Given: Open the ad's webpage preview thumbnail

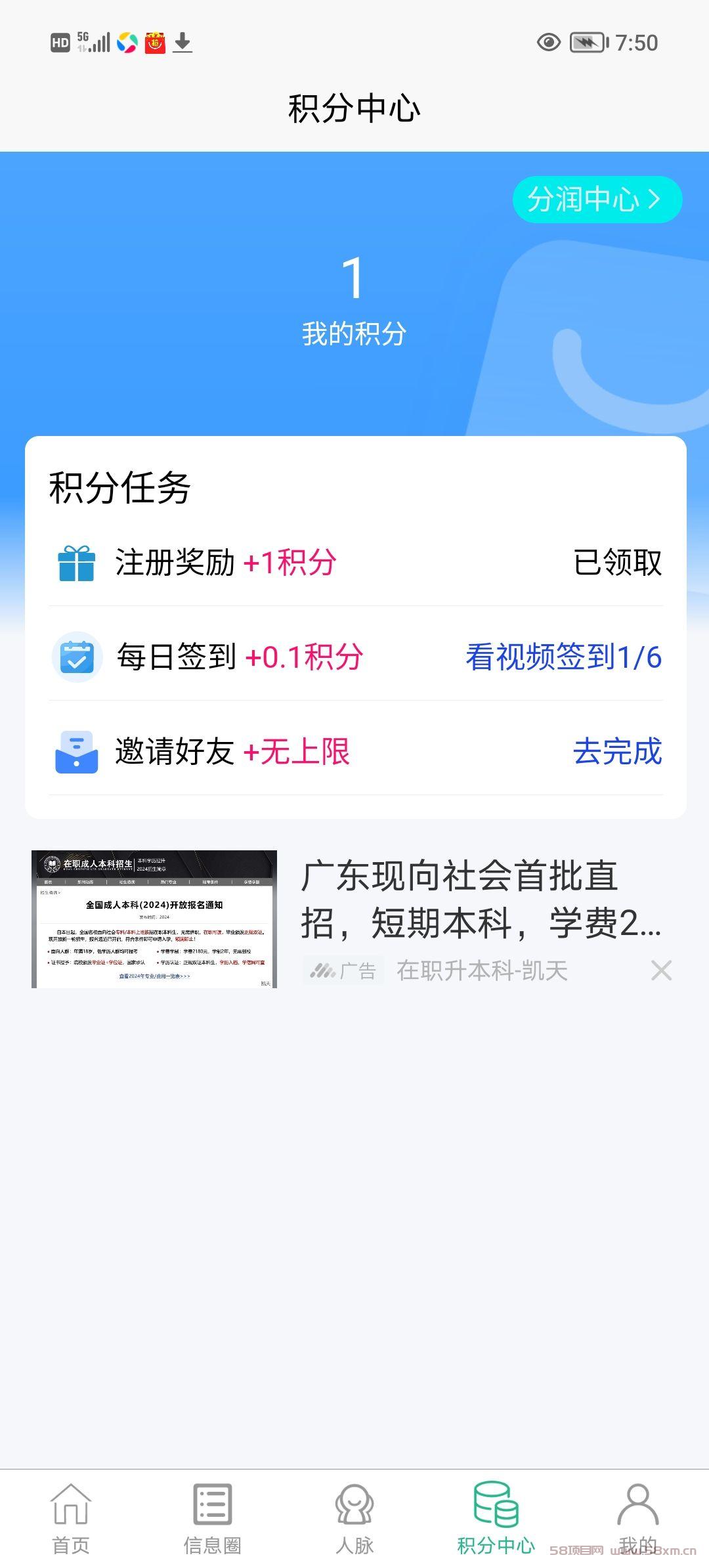Looking at the screenshot, I should pyautogui.click(x=154, y=919).
